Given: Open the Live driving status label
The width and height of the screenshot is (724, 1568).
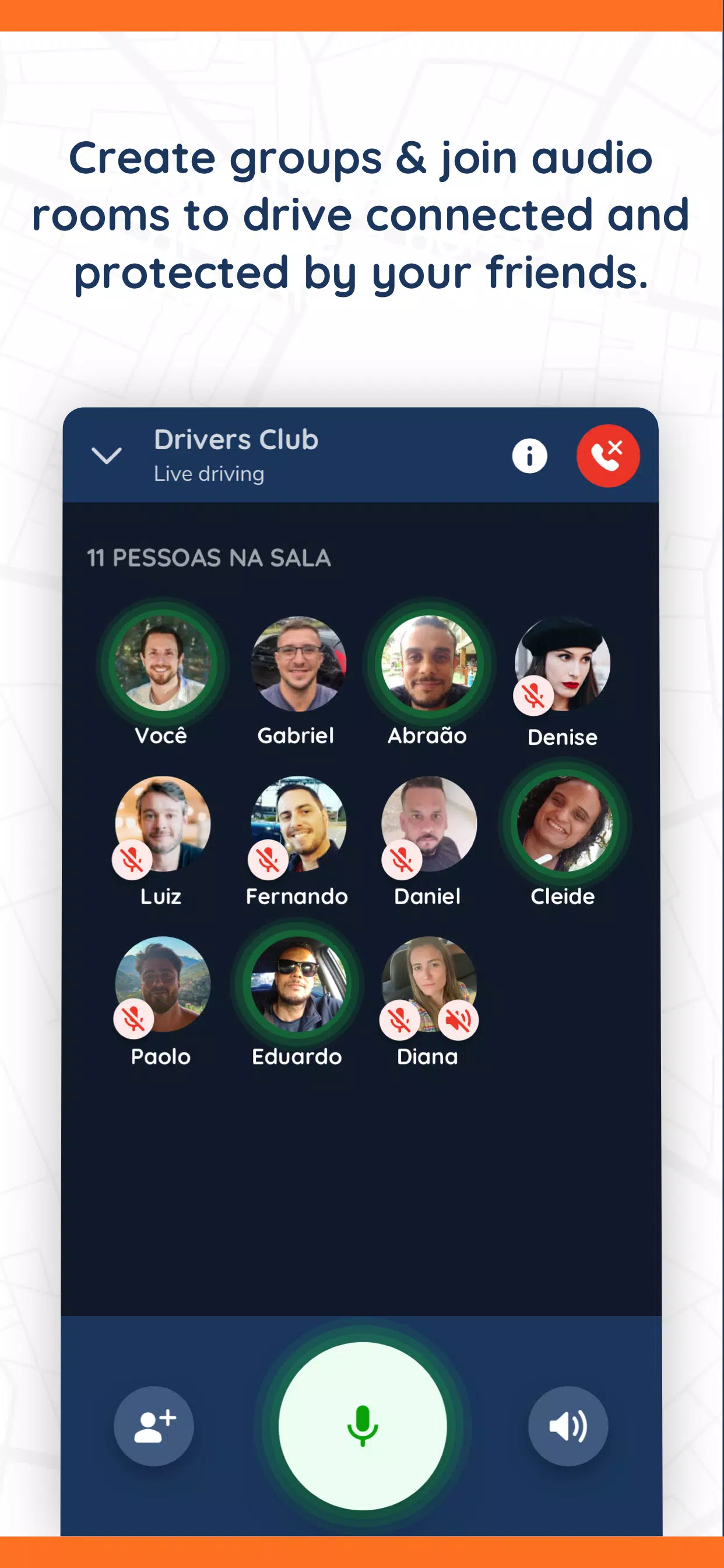Looking at the screenshot, I should (208, 474).
